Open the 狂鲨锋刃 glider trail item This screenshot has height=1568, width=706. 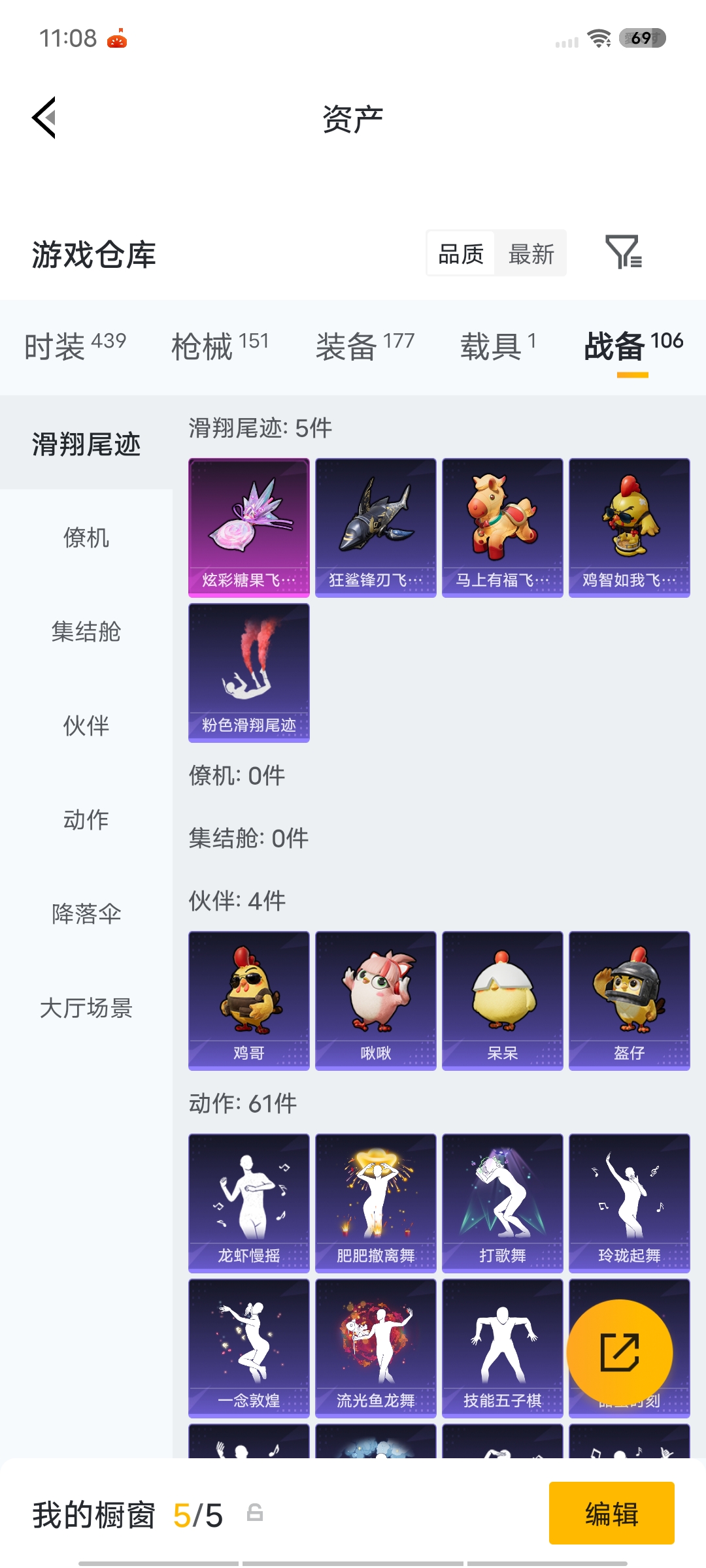[375, 527]
